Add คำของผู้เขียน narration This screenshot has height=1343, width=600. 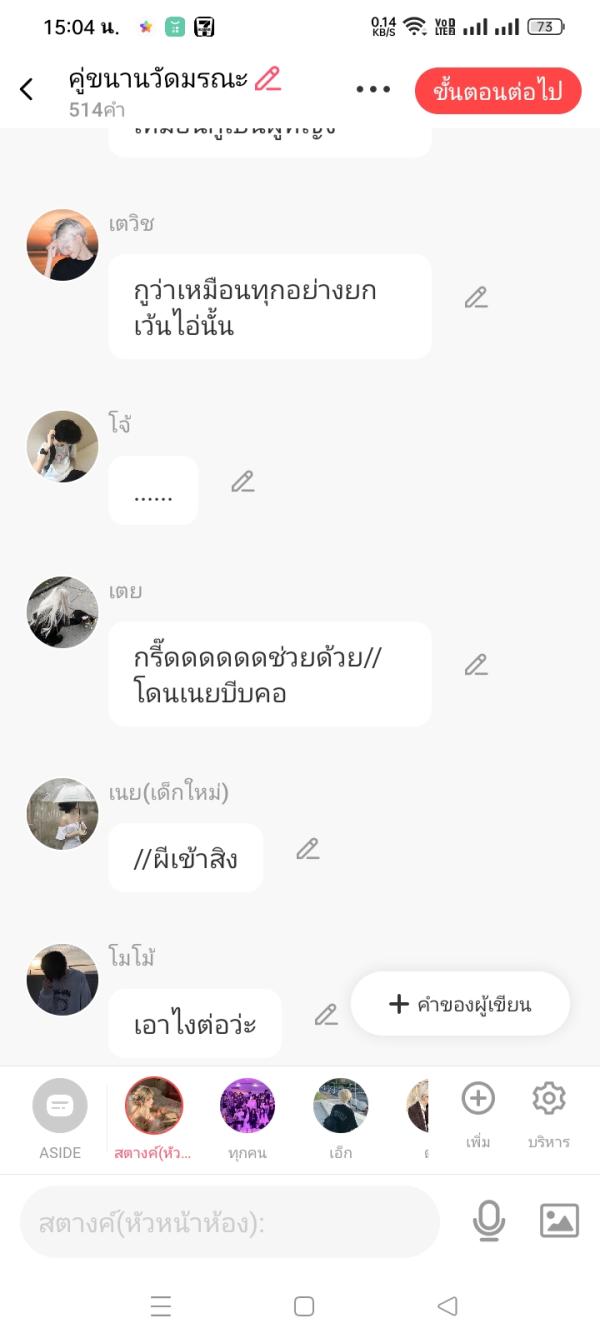460,1004
